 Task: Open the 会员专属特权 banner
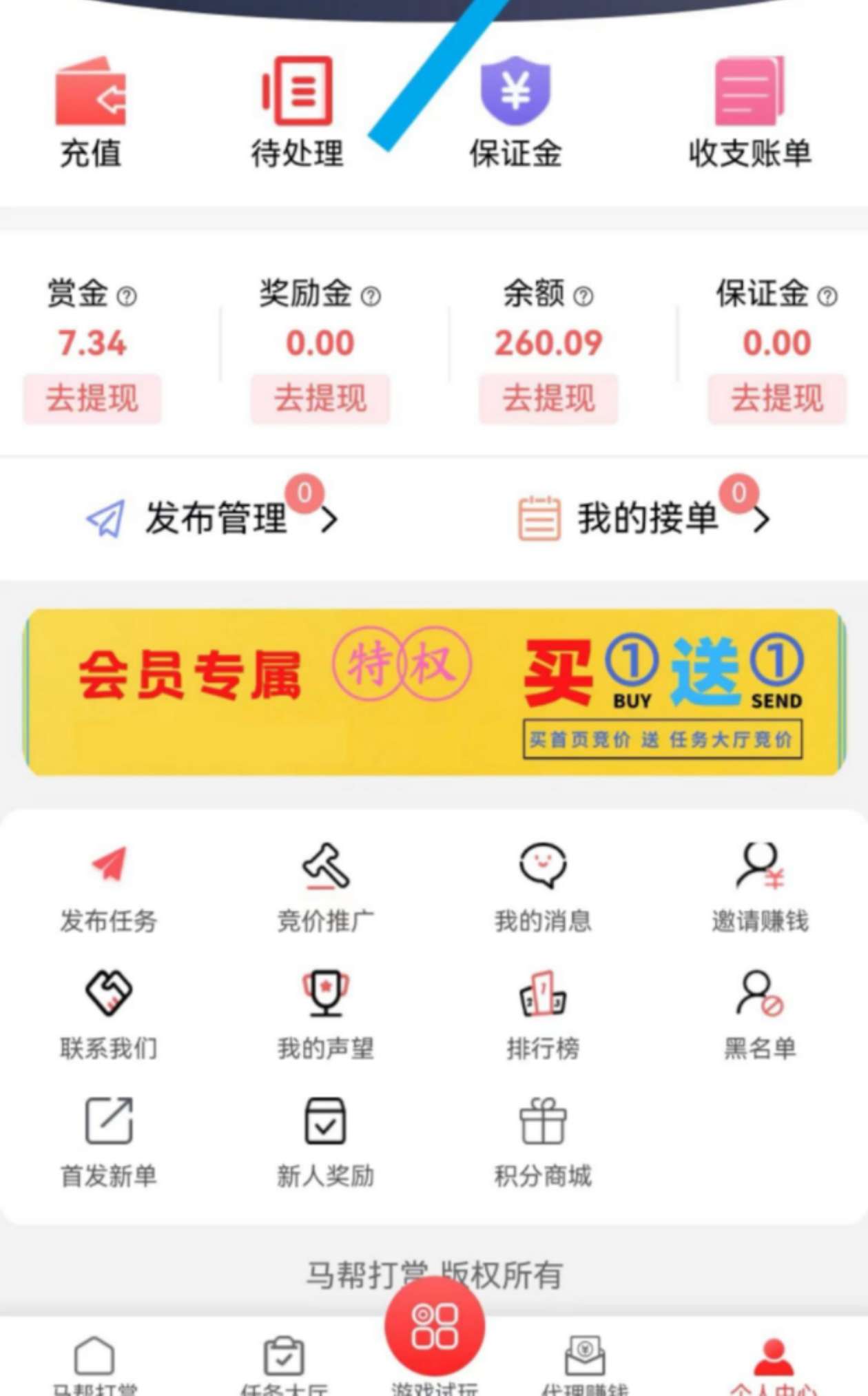tap(434, 692)
